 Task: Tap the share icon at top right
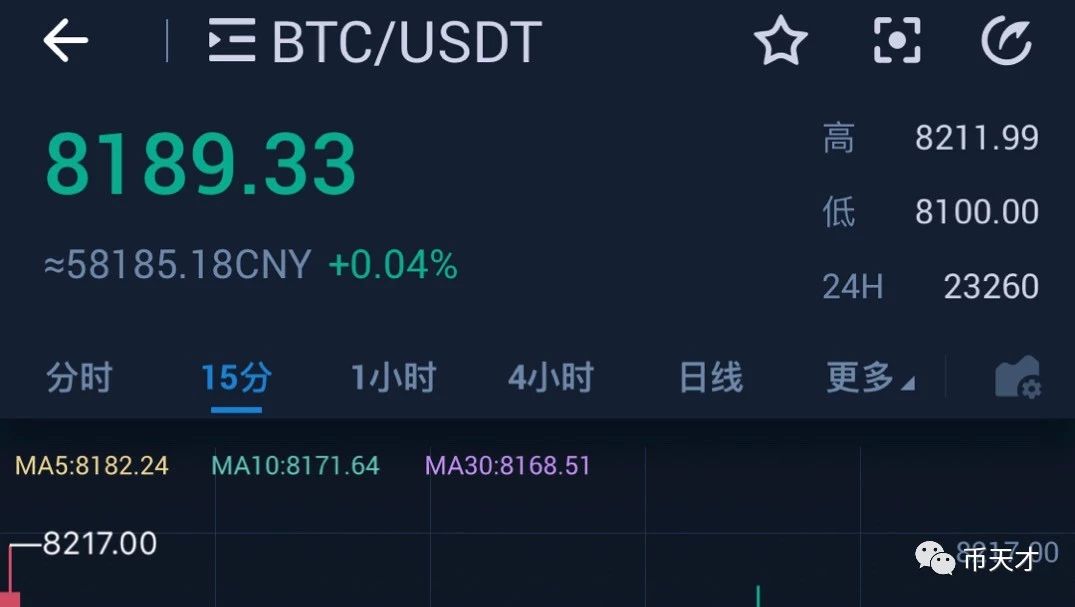[x=1006, y=41]
